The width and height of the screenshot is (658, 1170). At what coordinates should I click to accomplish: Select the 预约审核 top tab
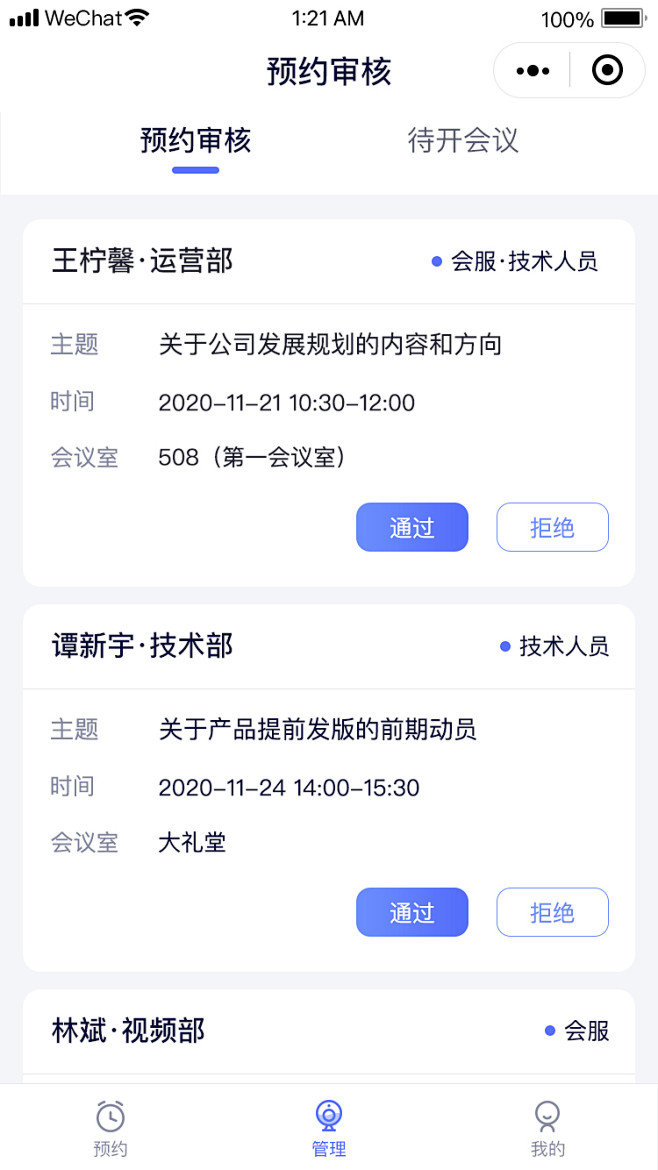point(195,141)
